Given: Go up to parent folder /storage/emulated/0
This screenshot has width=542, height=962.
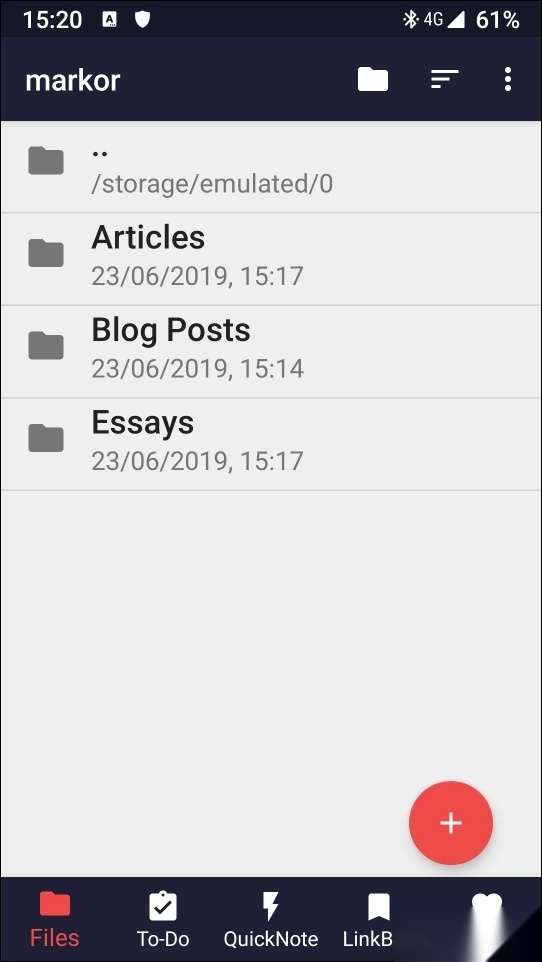Looking at the screenshot, I should (271, 167).
